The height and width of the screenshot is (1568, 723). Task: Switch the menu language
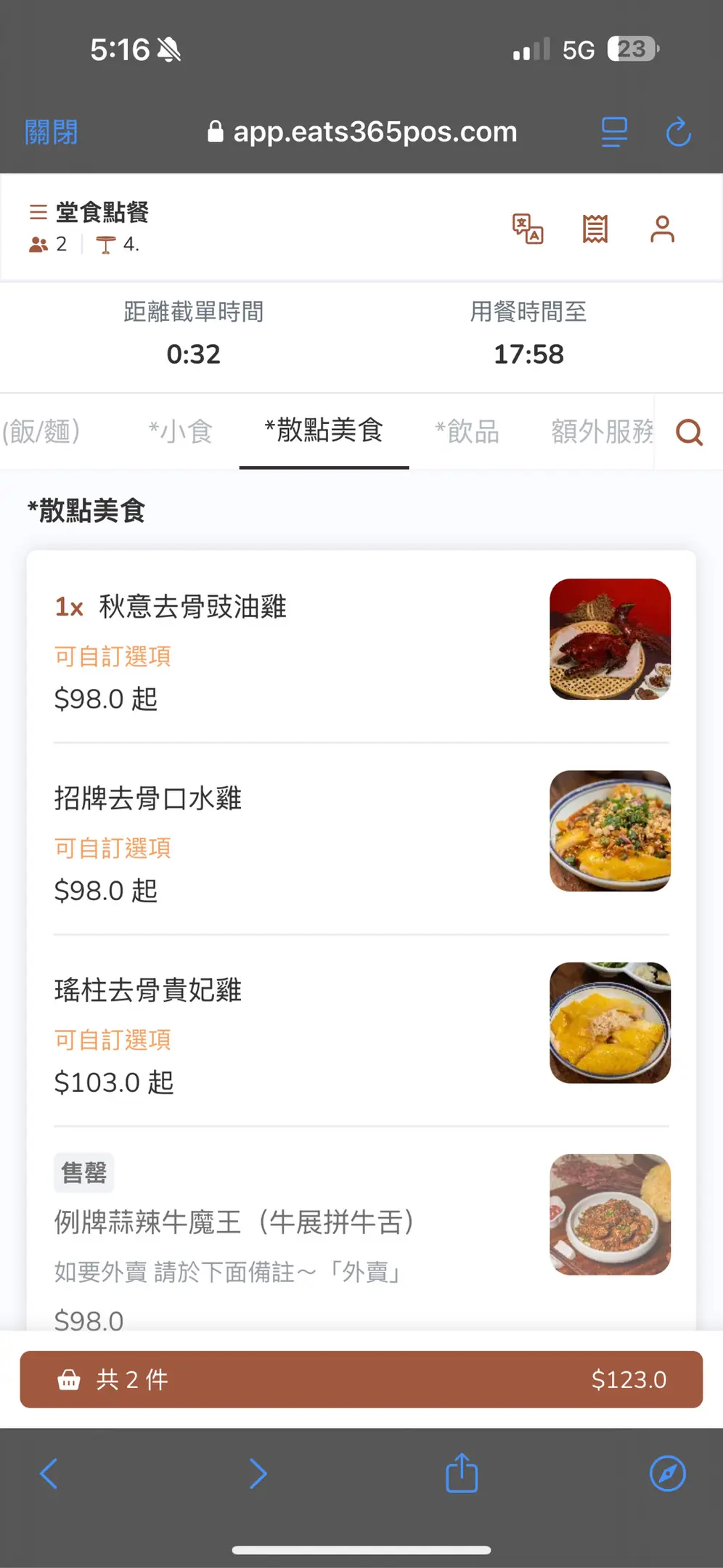528,229
